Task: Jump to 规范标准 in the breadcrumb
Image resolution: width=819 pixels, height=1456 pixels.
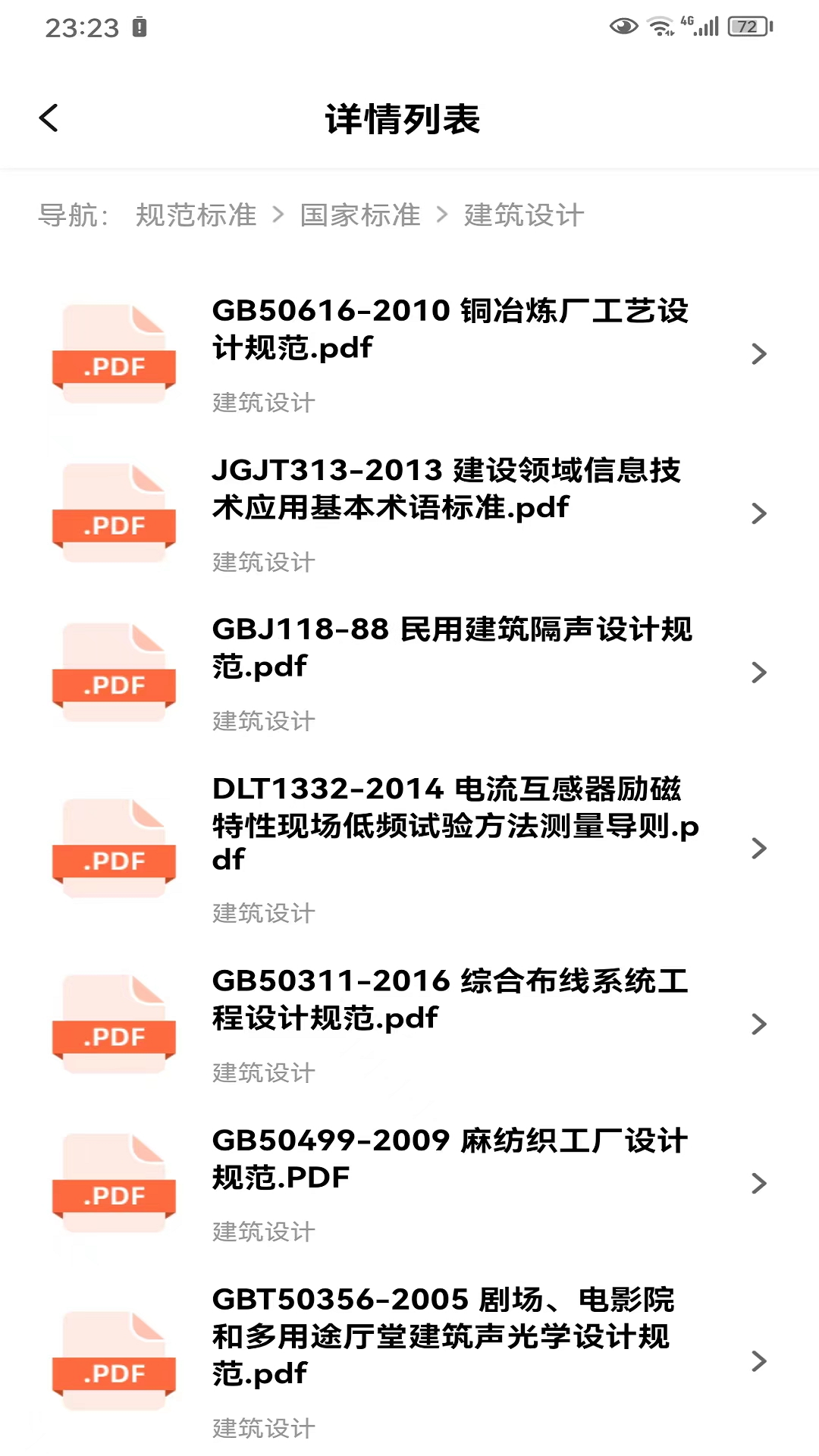Action: pos(196,215)
